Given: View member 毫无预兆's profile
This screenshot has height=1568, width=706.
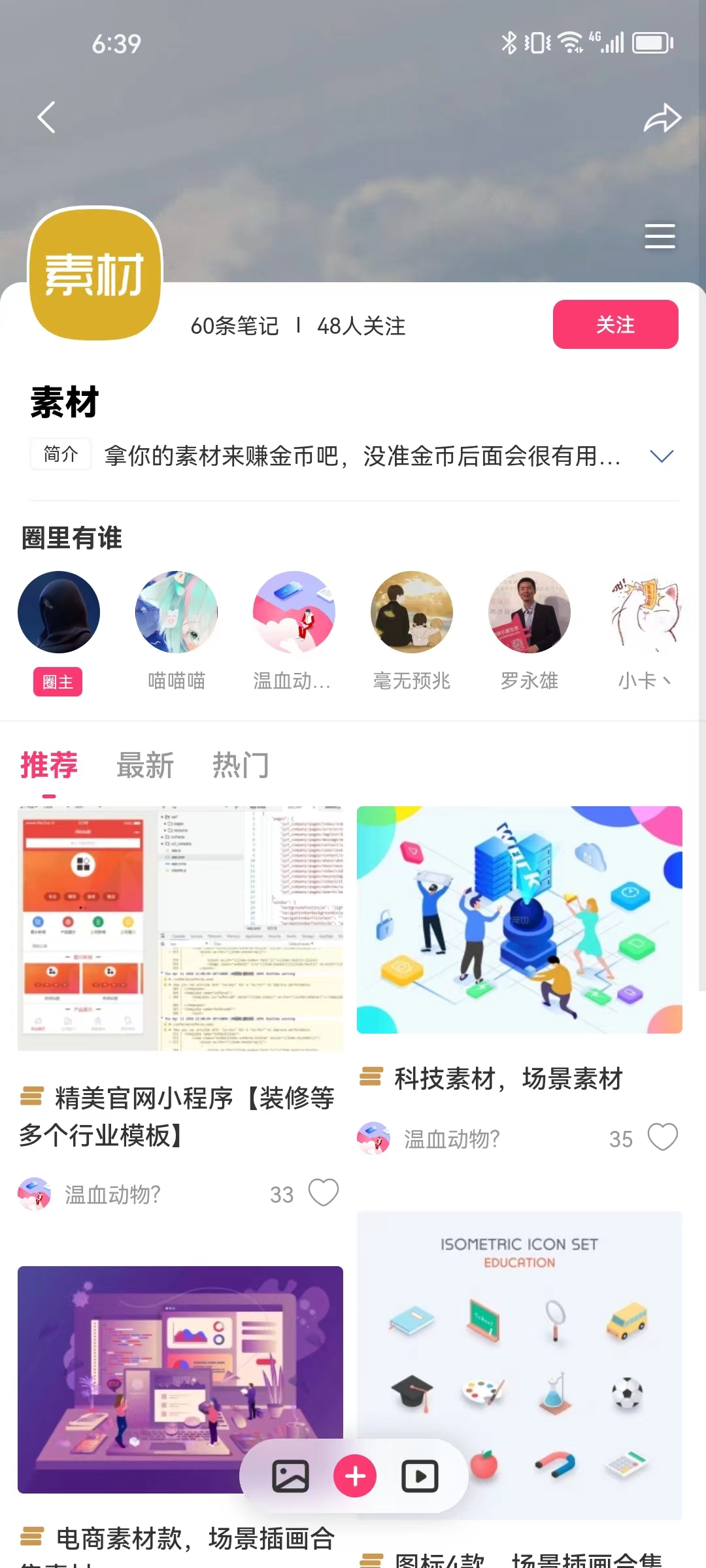Looking at the screenshot, I should pos(412,612).
